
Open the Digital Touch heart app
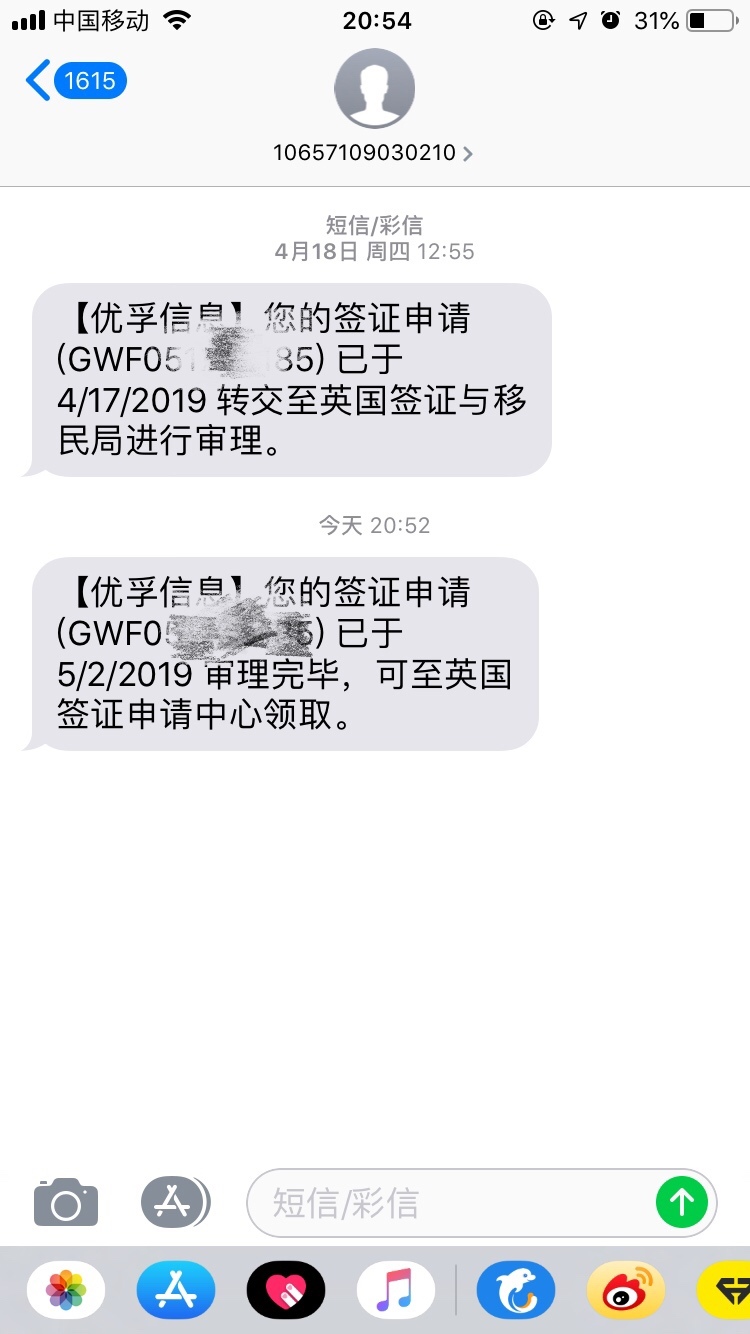tap(286, 1290)
